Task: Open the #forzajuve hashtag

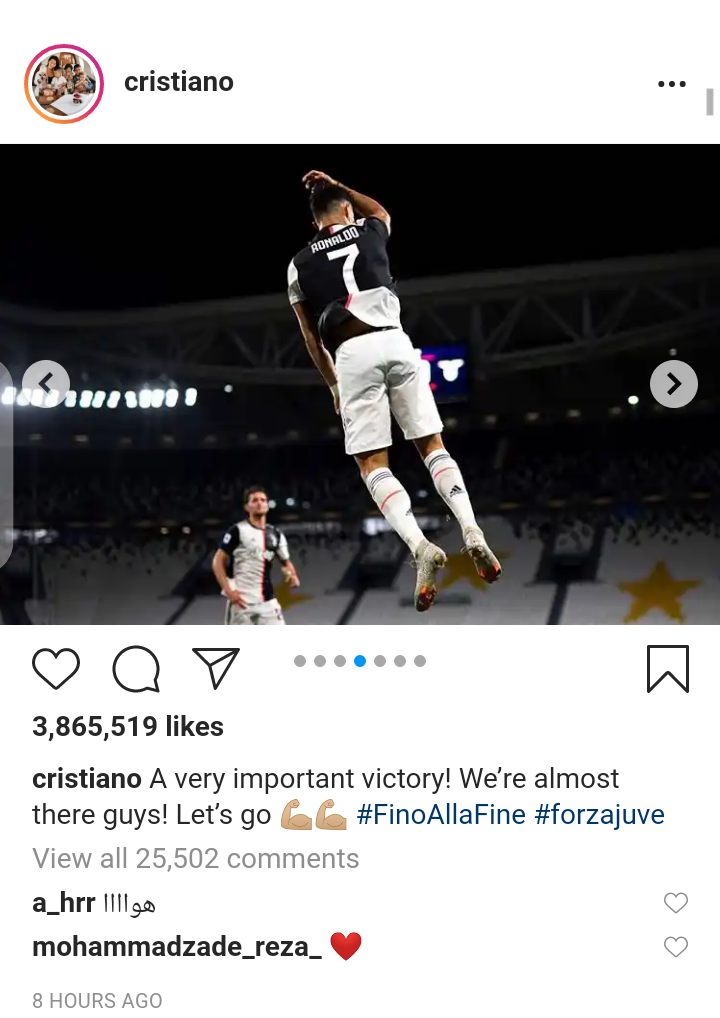Action: tap(599, 815)
